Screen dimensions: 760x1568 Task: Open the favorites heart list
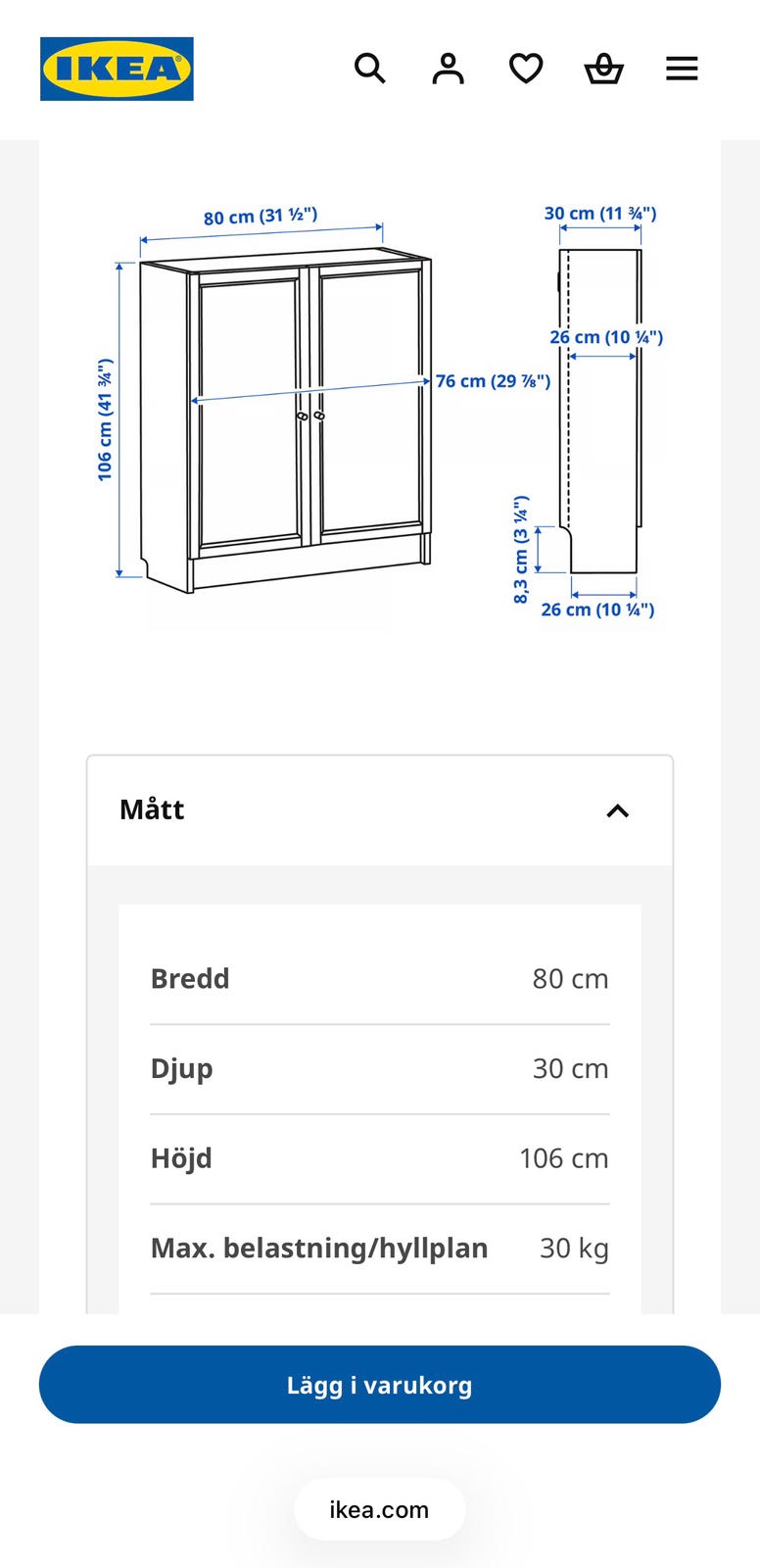[x=526, y=69]
